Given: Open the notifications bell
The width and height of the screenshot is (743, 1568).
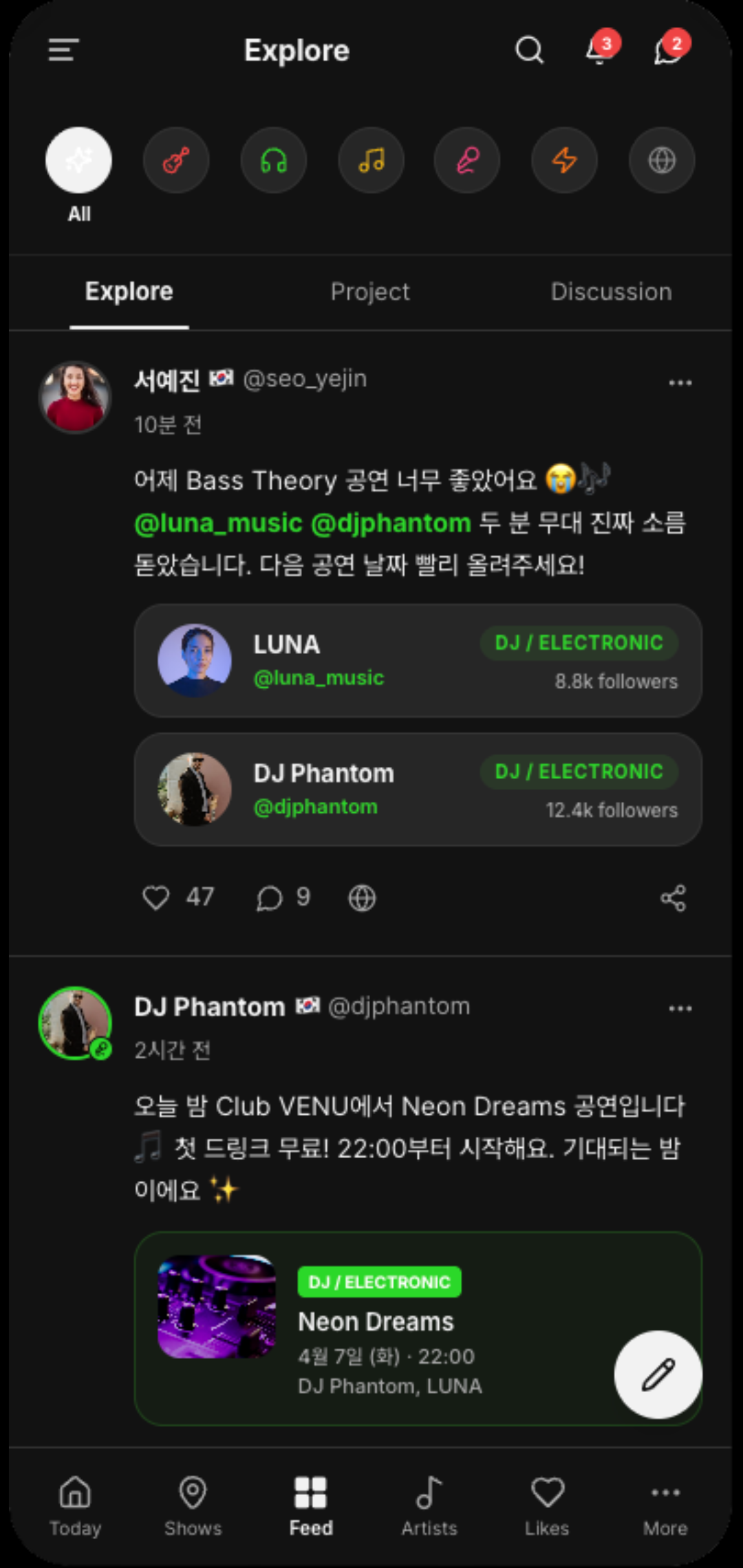Looking at the screenshot, I should coord(599,50).
